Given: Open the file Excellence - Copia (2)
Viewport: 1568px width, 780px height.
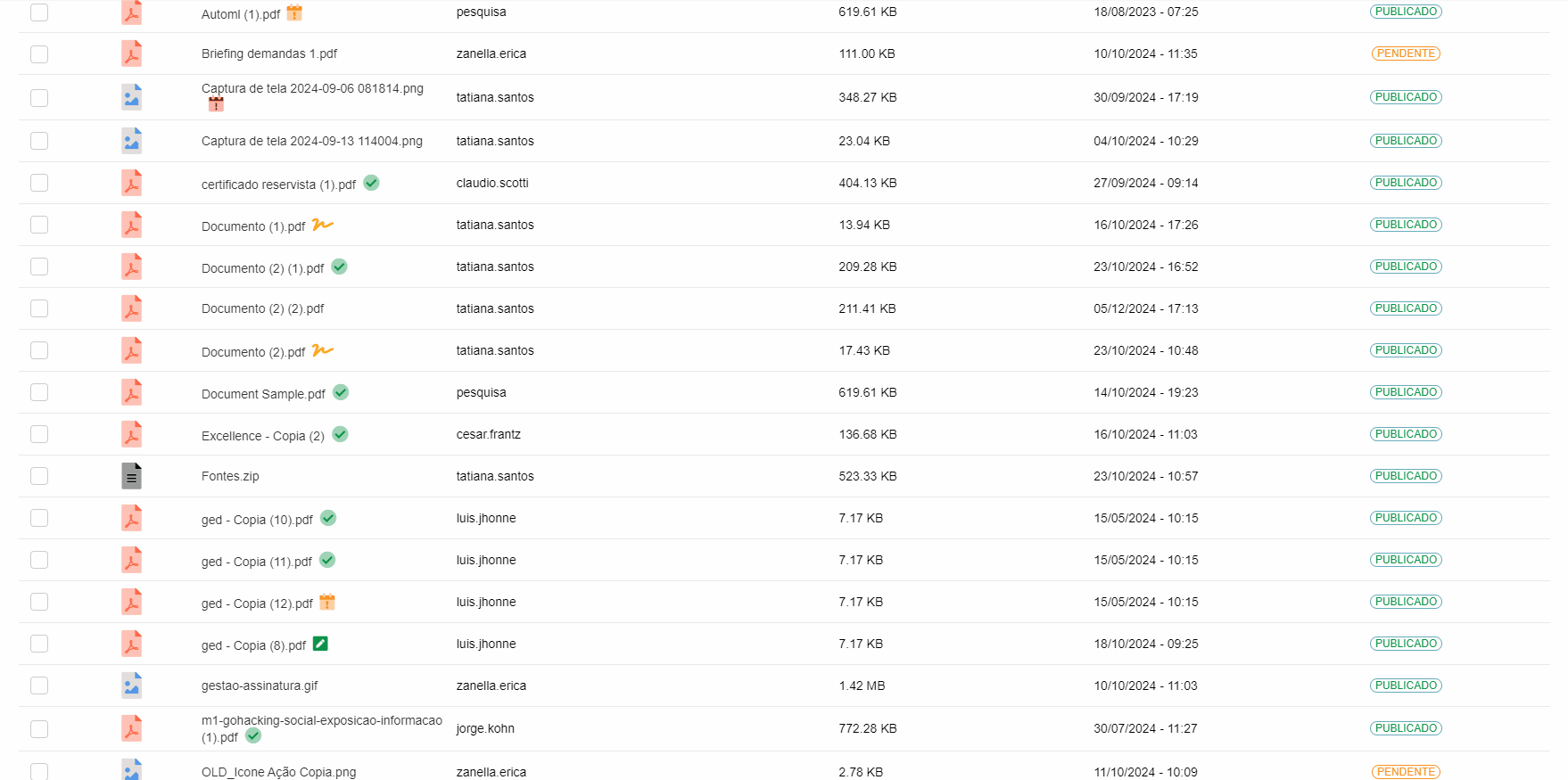Looking at the screenshot, I should 262,436.
